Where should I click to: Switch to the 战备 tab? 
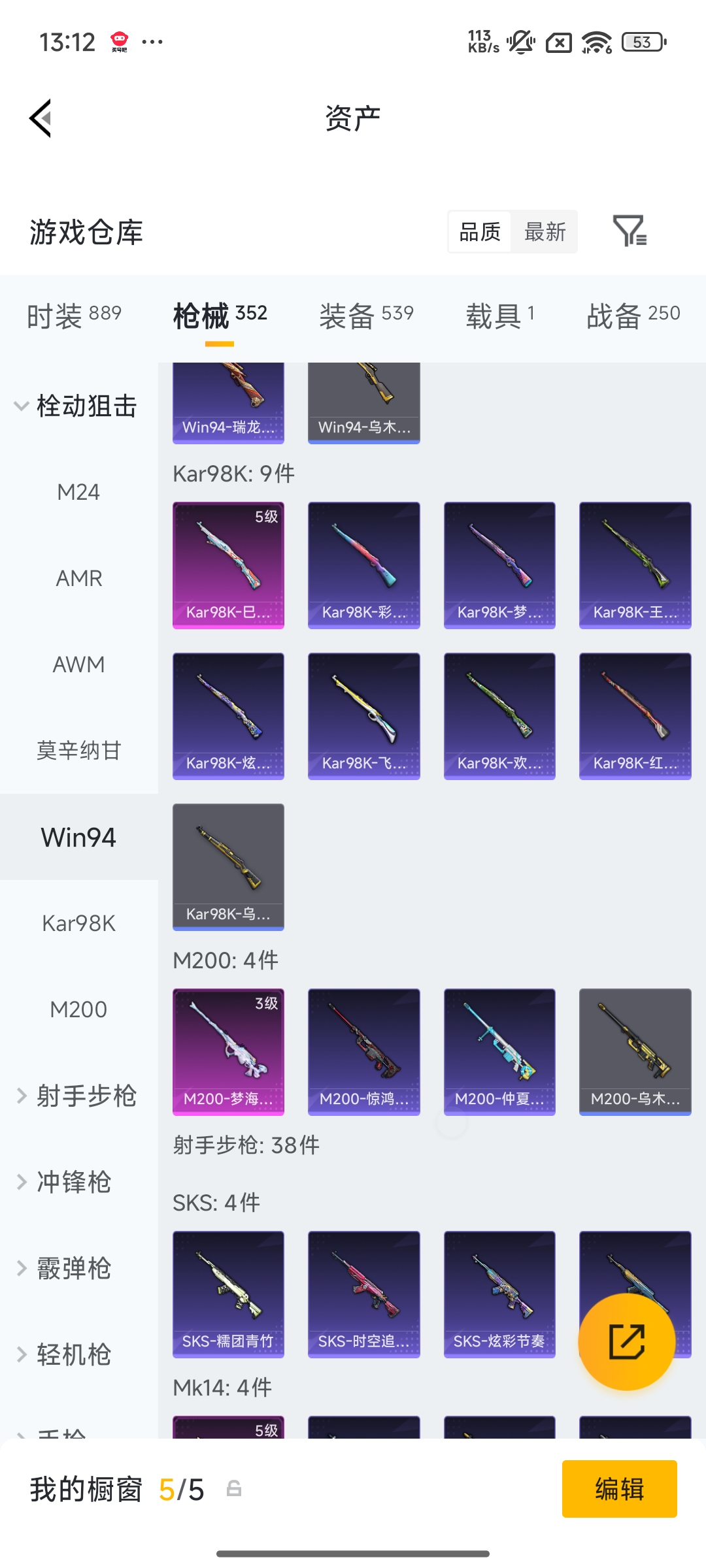click(633, 316)
